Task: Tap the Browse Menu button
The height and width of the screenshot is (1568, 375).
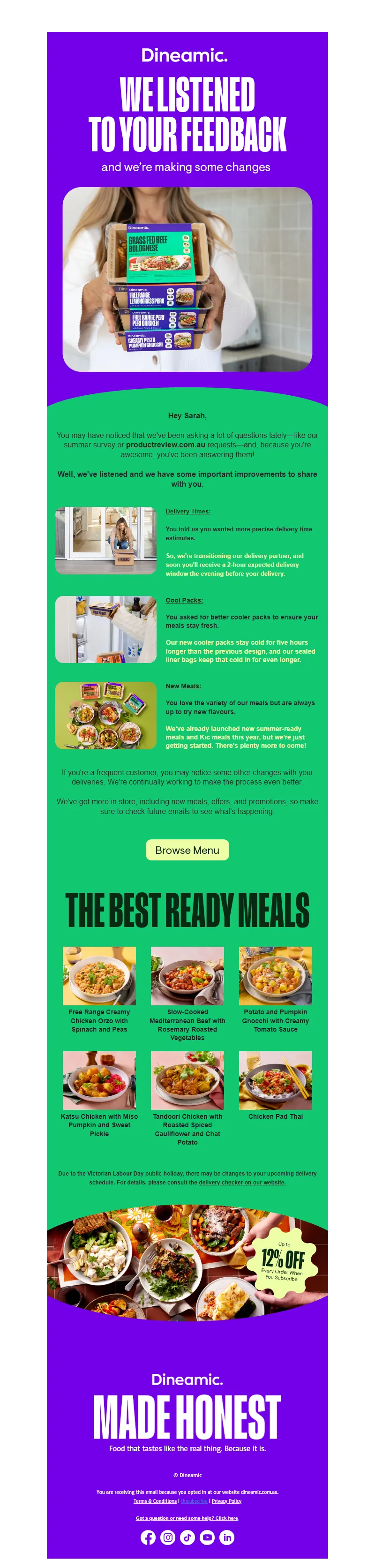Action: pos(187,850)
